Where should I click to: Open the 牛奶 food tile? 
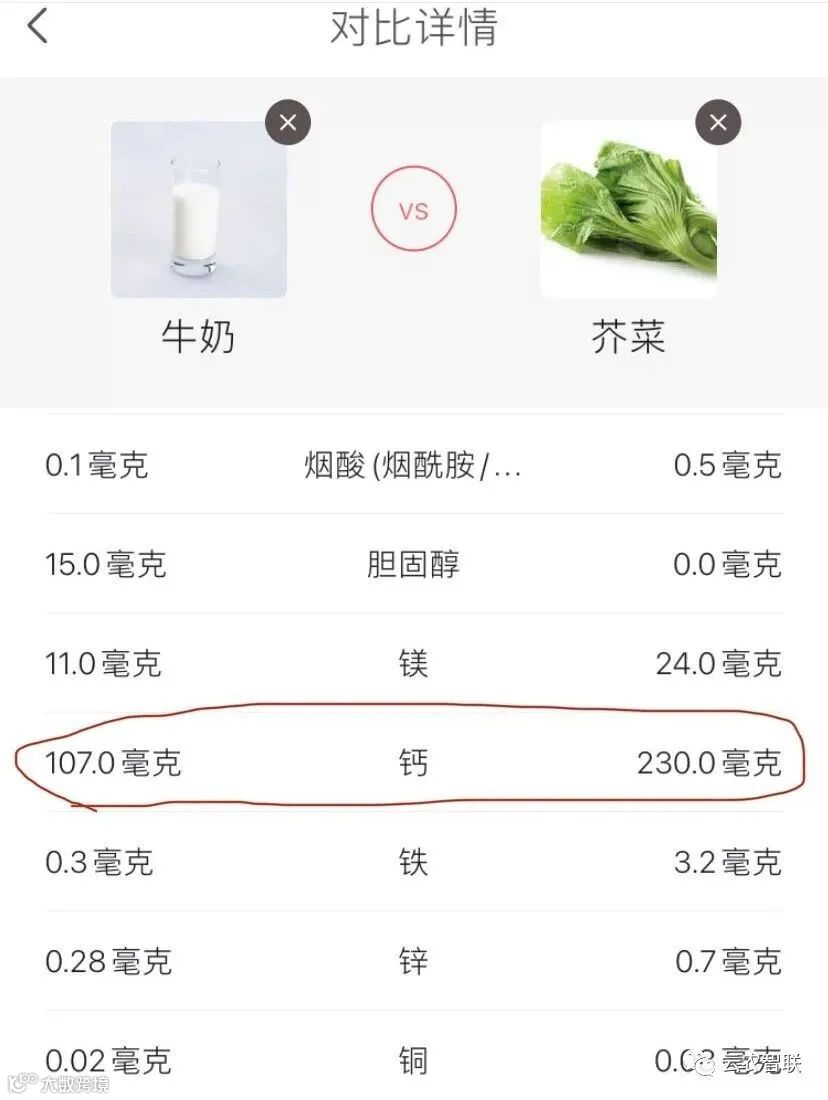click(199, 211)
